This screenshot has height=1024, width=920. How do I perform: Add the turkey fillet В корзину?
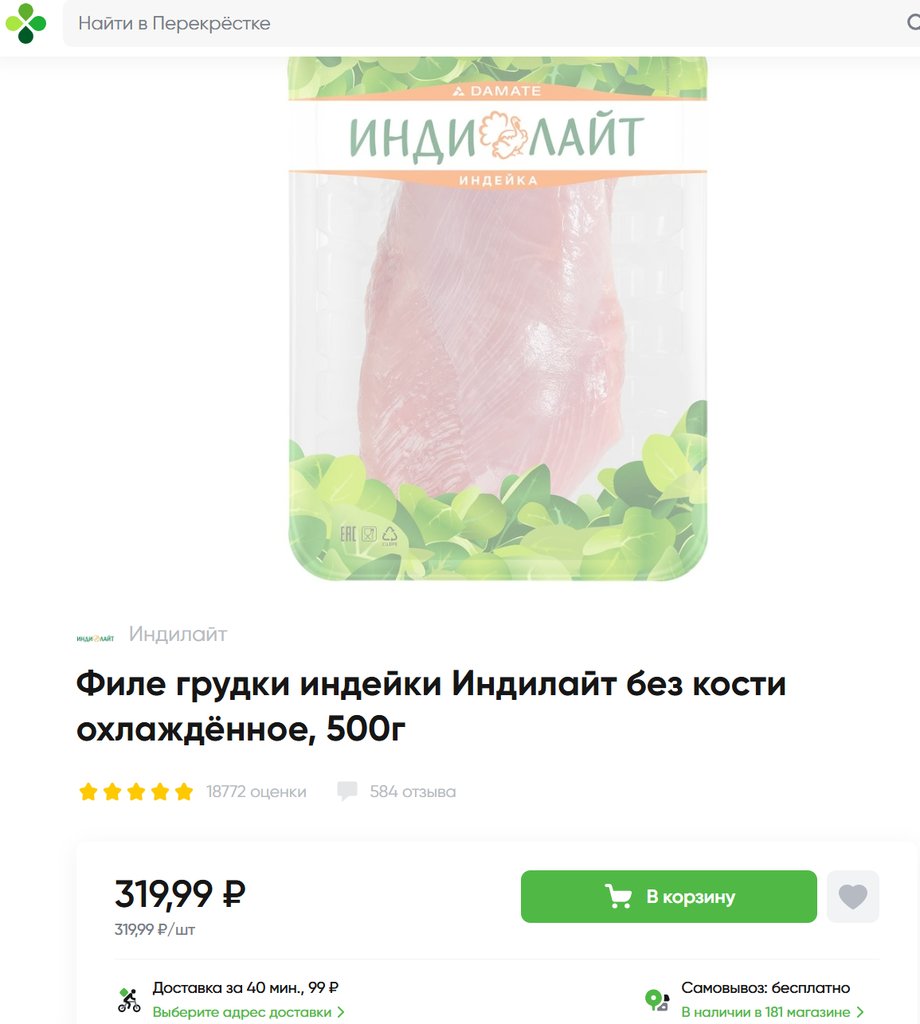(x=668, y=897)
